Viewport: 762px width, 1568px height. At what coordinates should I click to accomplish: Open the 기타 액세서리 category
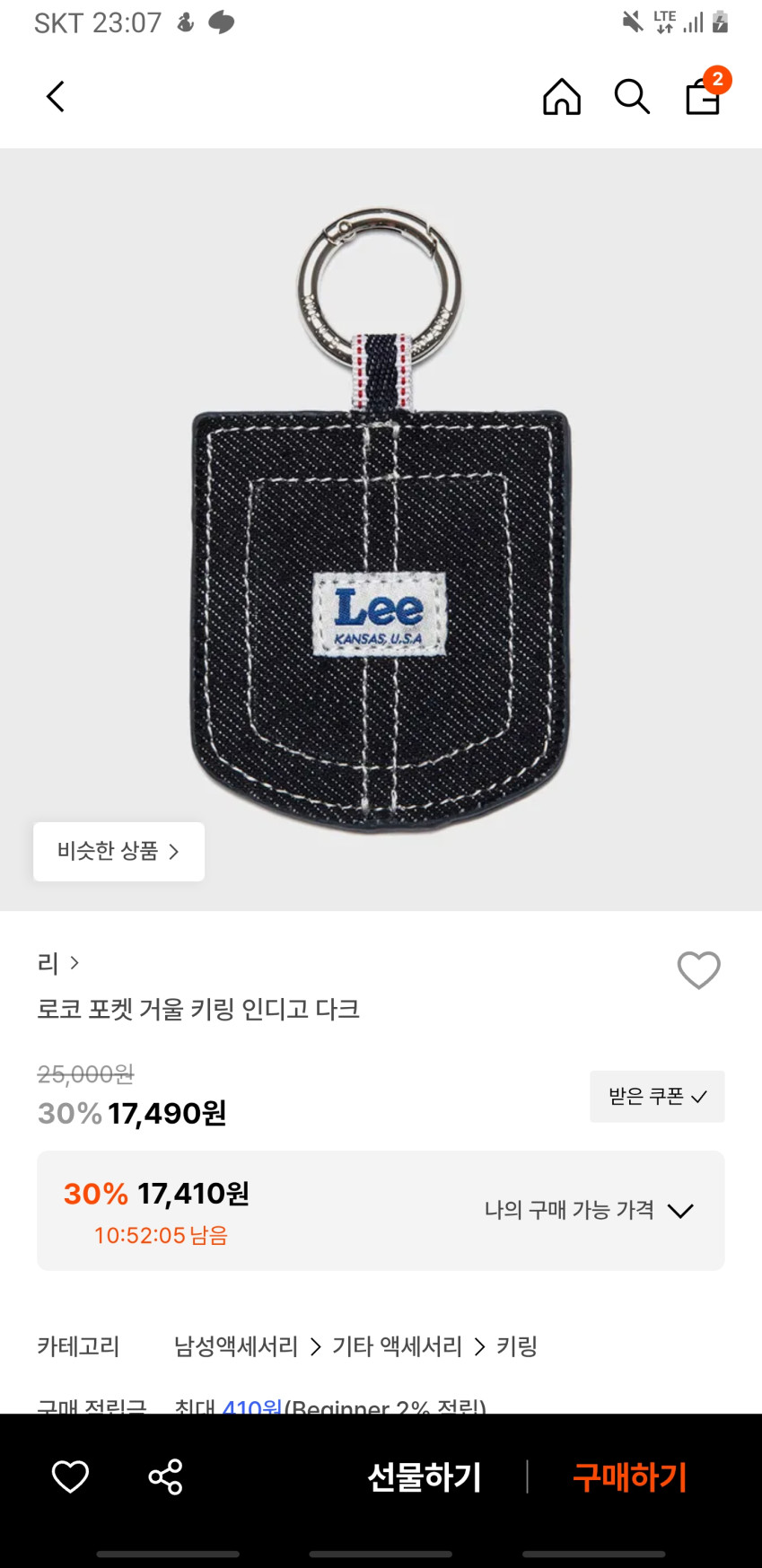[397, 1346]
